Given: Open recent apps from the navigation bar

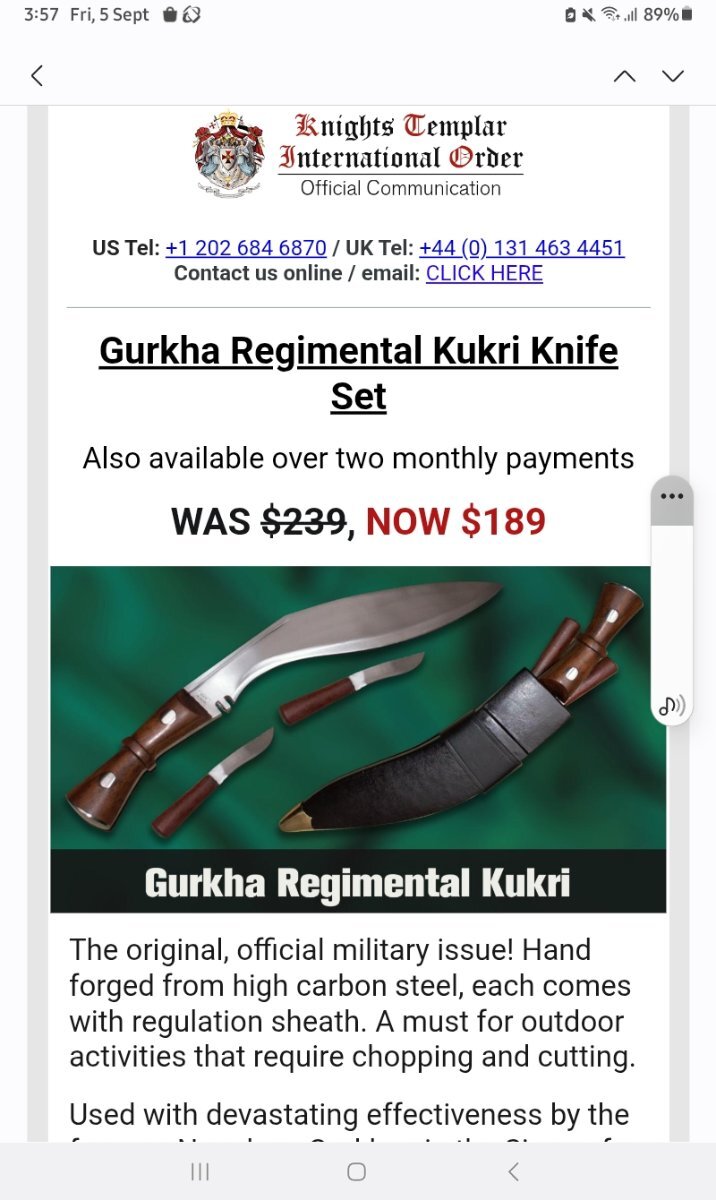Looking at the screenshot, I should [200, 1172].
